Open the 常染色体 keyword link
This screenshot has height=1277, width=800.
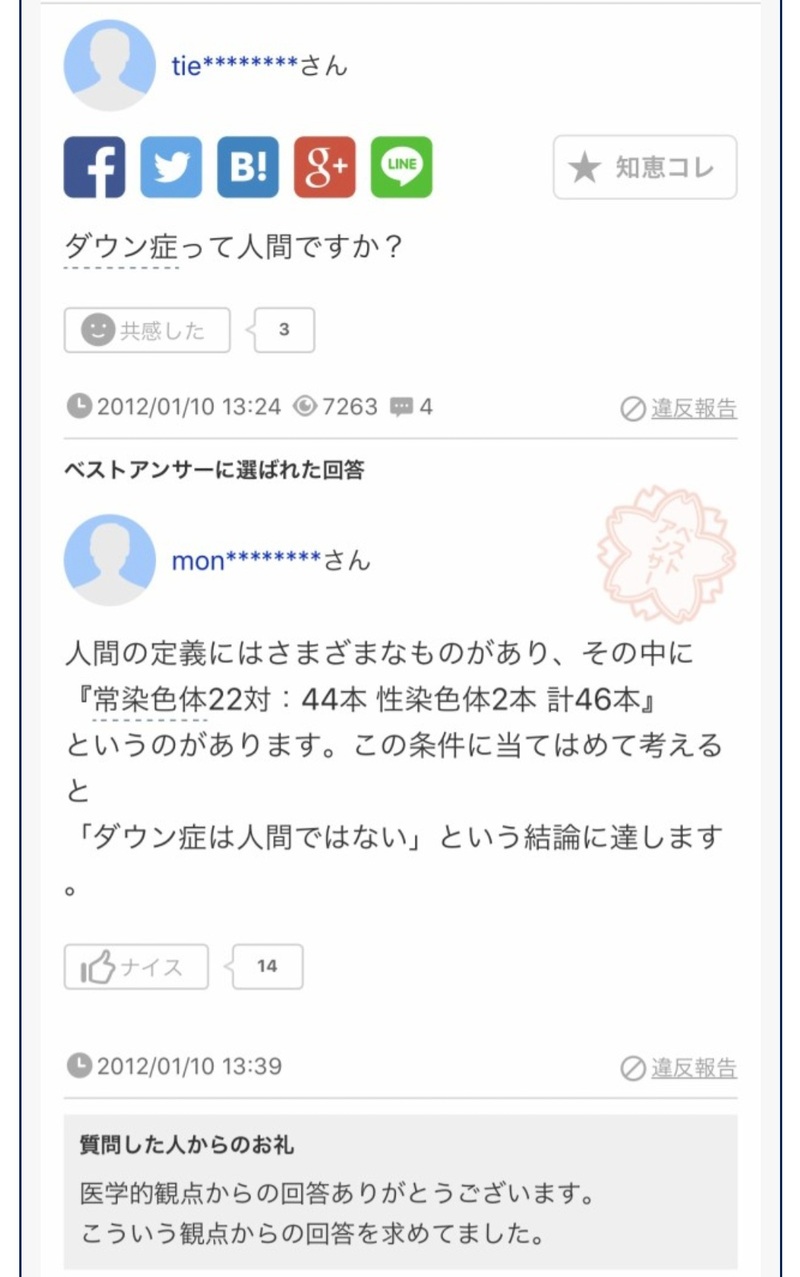(x=150, y=701)
